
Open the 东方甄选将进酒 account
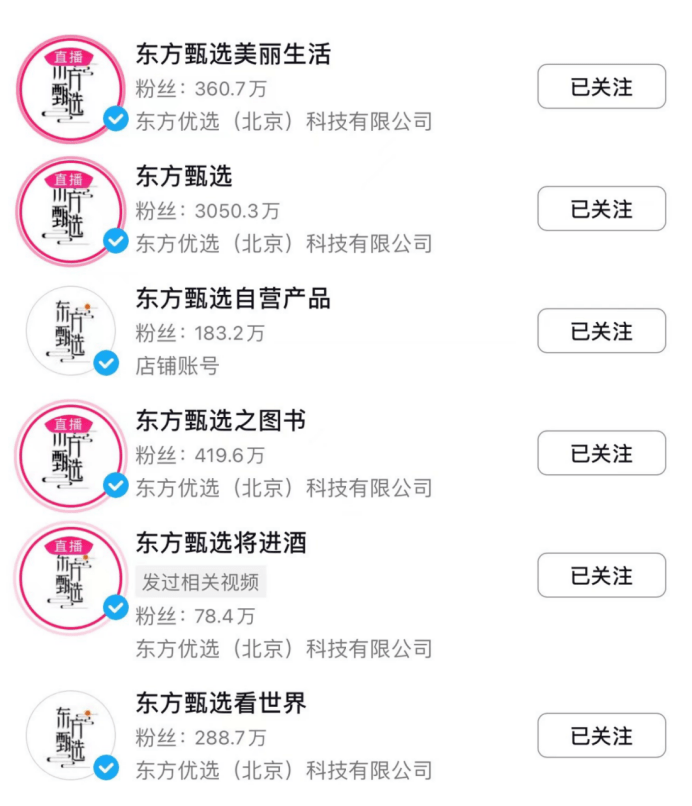point(220,543)
